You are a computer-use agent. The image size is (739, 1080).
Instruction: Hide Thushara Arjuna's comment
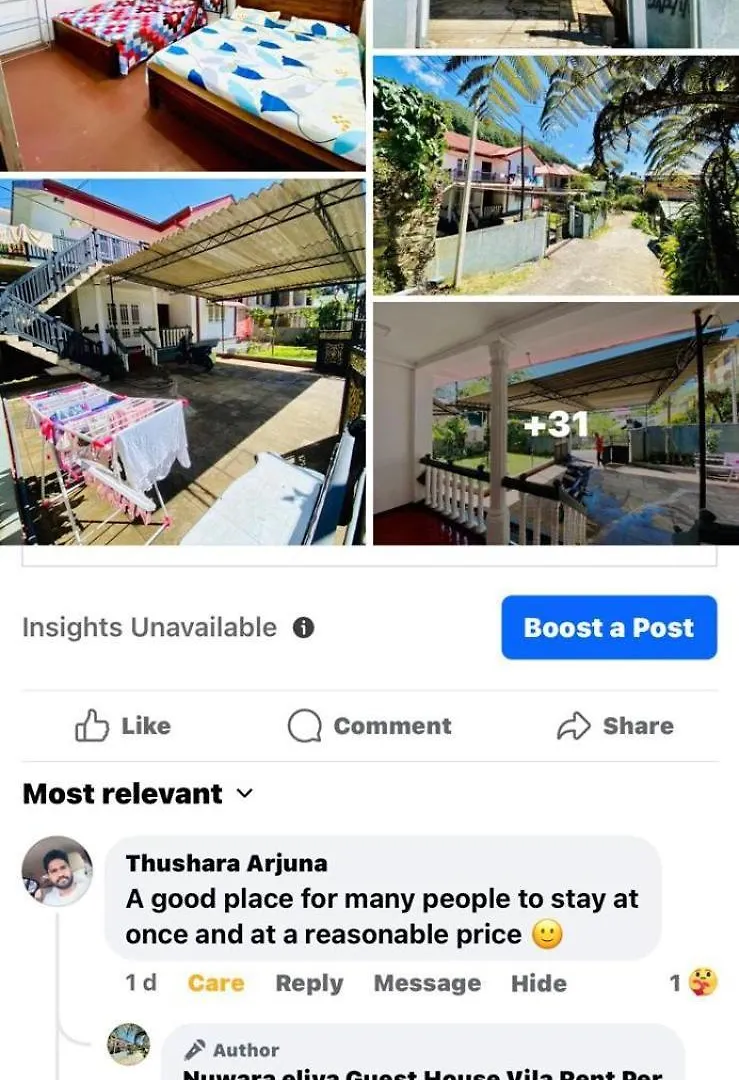pyautogui.click(x=539, y=983)
